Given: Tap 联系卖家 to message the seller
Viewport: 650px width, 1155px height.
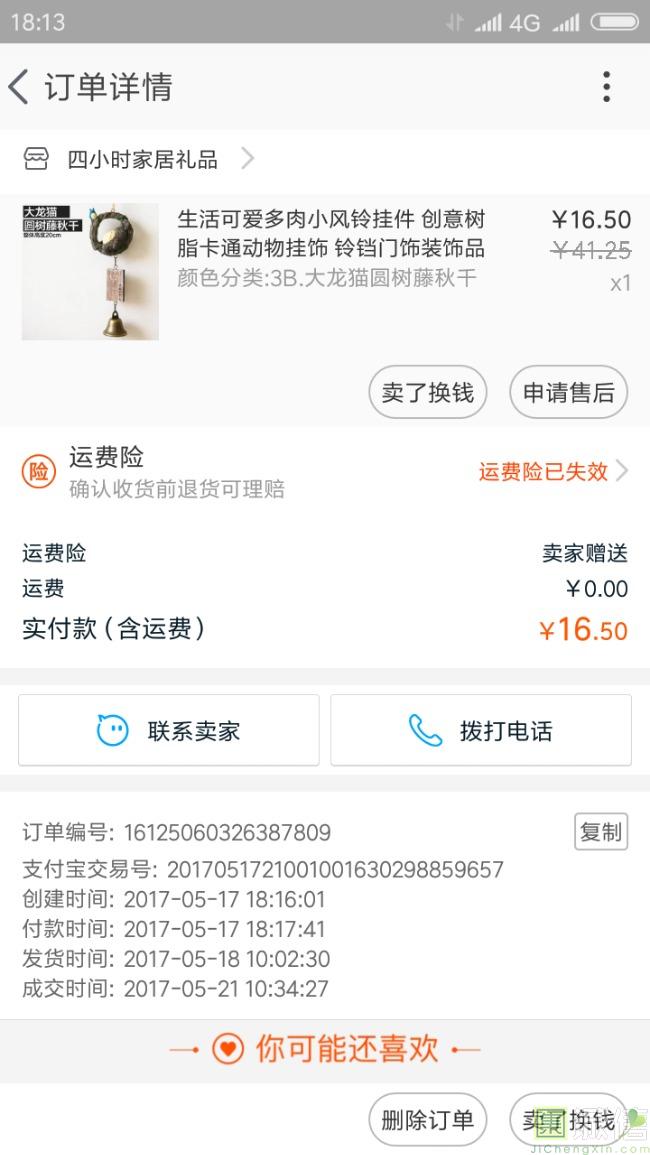Looking at the screenshot, I should pos(169,730).
